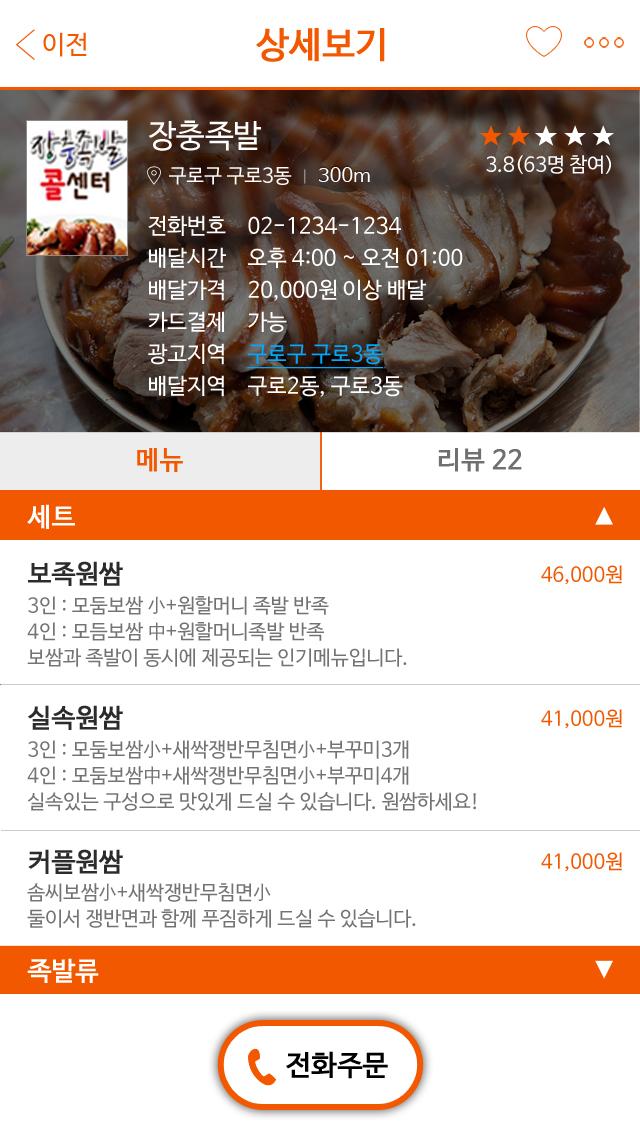Collapse the 세트 menu section
Screen dimensions: 640x1136
click(x=603, y=516)
